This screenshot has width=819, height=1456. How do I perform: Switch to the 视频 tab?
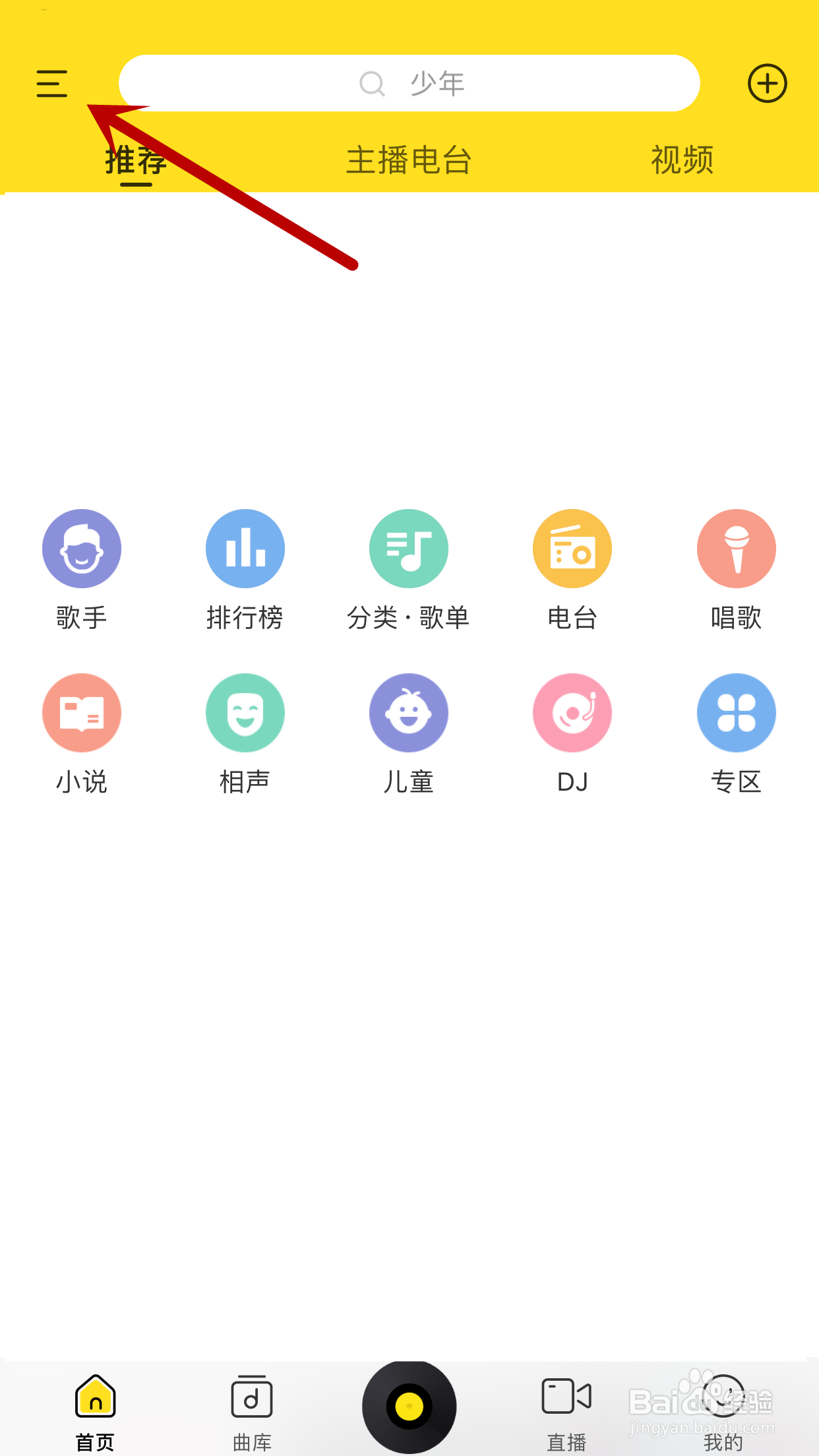pos(681,160)
